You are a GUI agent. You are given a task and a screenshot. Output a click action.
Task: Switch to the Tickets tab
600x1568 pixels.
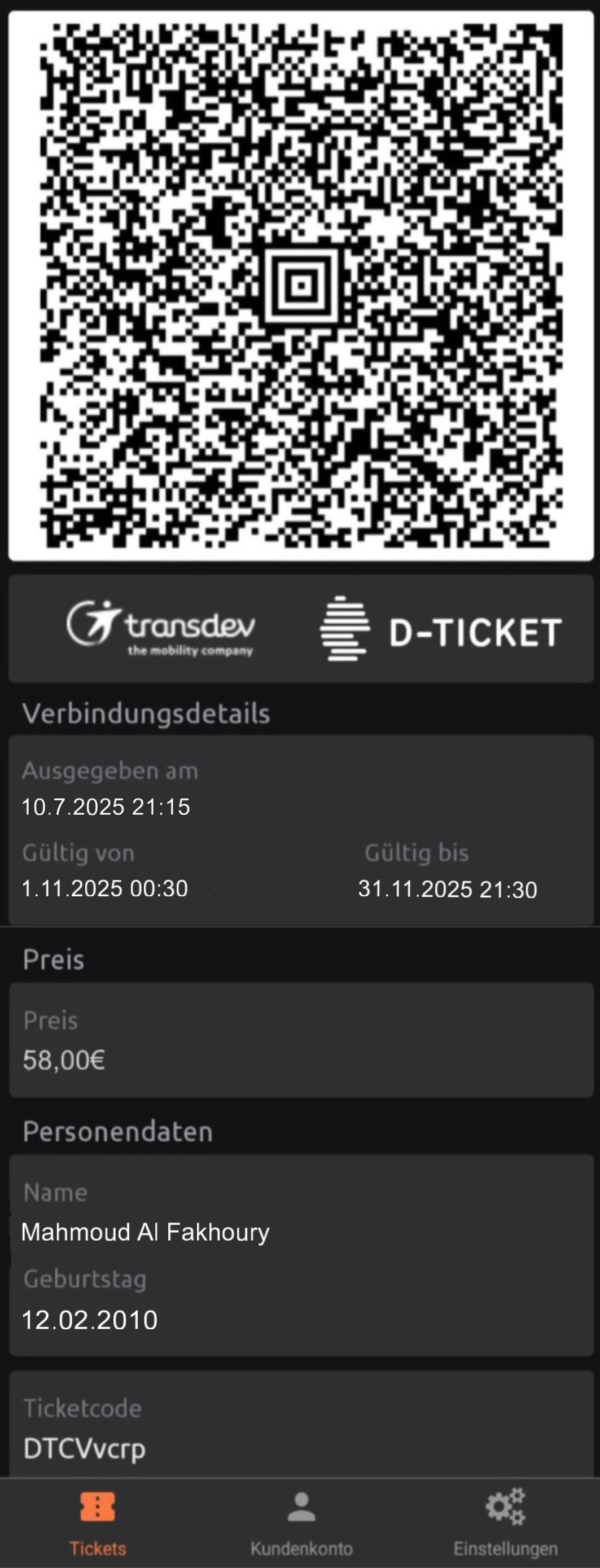[97, 1522]
